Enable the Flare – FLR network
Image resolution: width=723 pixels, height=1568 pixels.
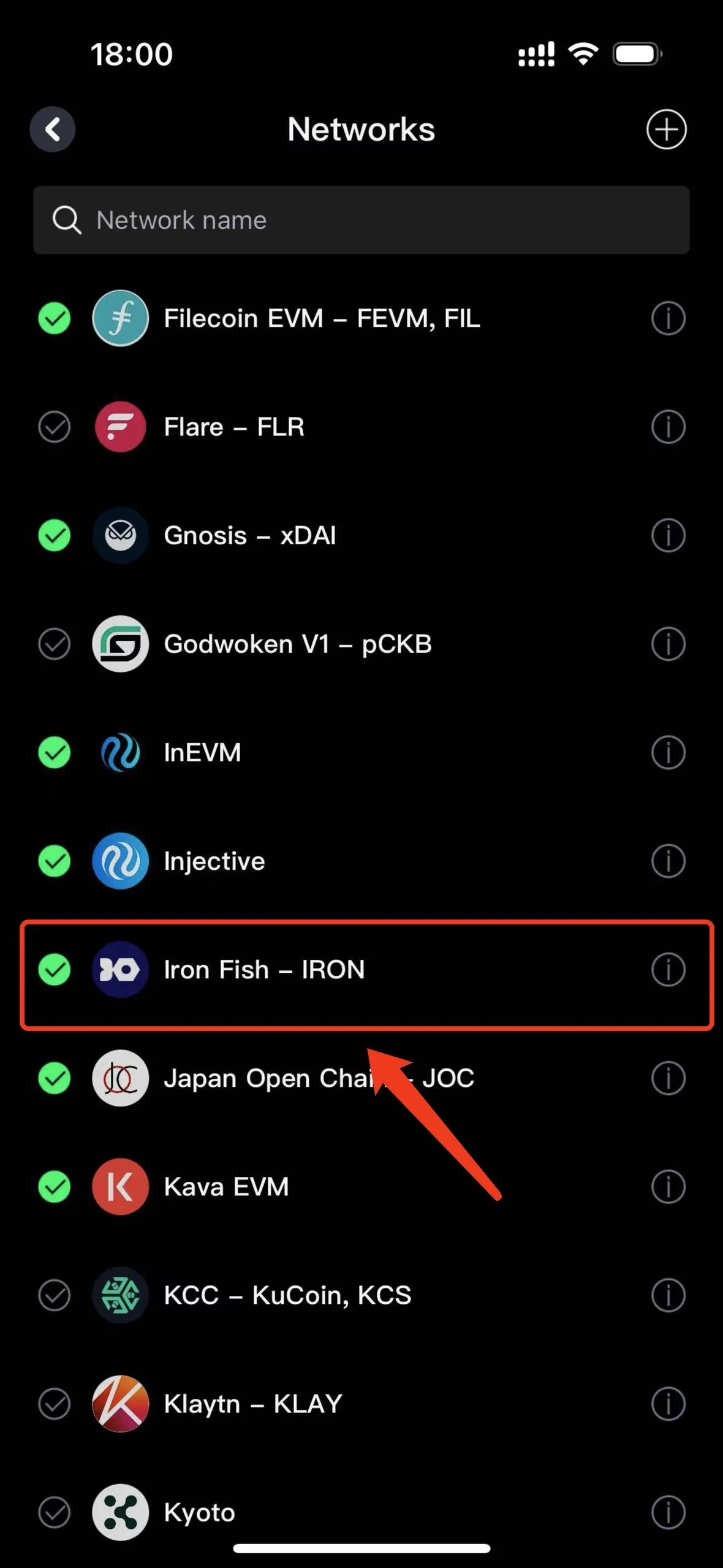click(54, 427)
